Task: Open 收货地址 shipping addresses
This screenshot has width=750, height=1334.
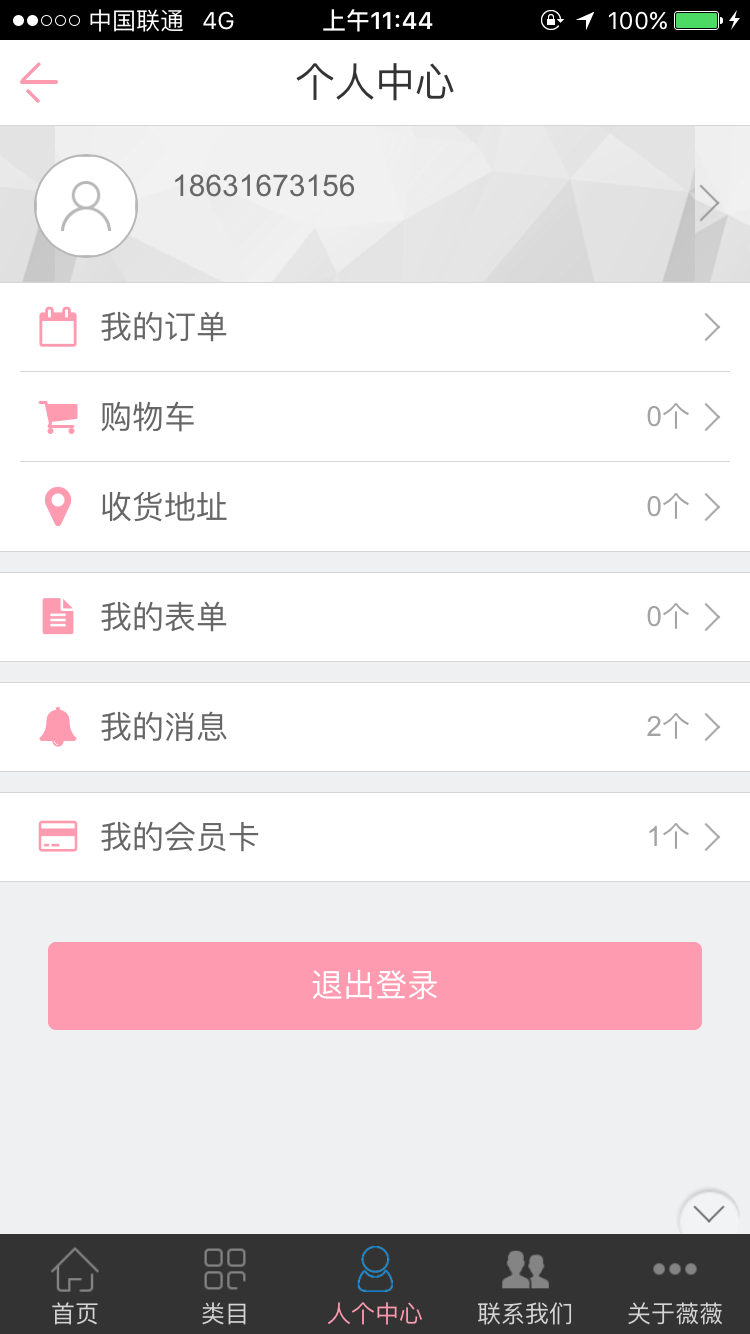Action: tap(375, 507)
